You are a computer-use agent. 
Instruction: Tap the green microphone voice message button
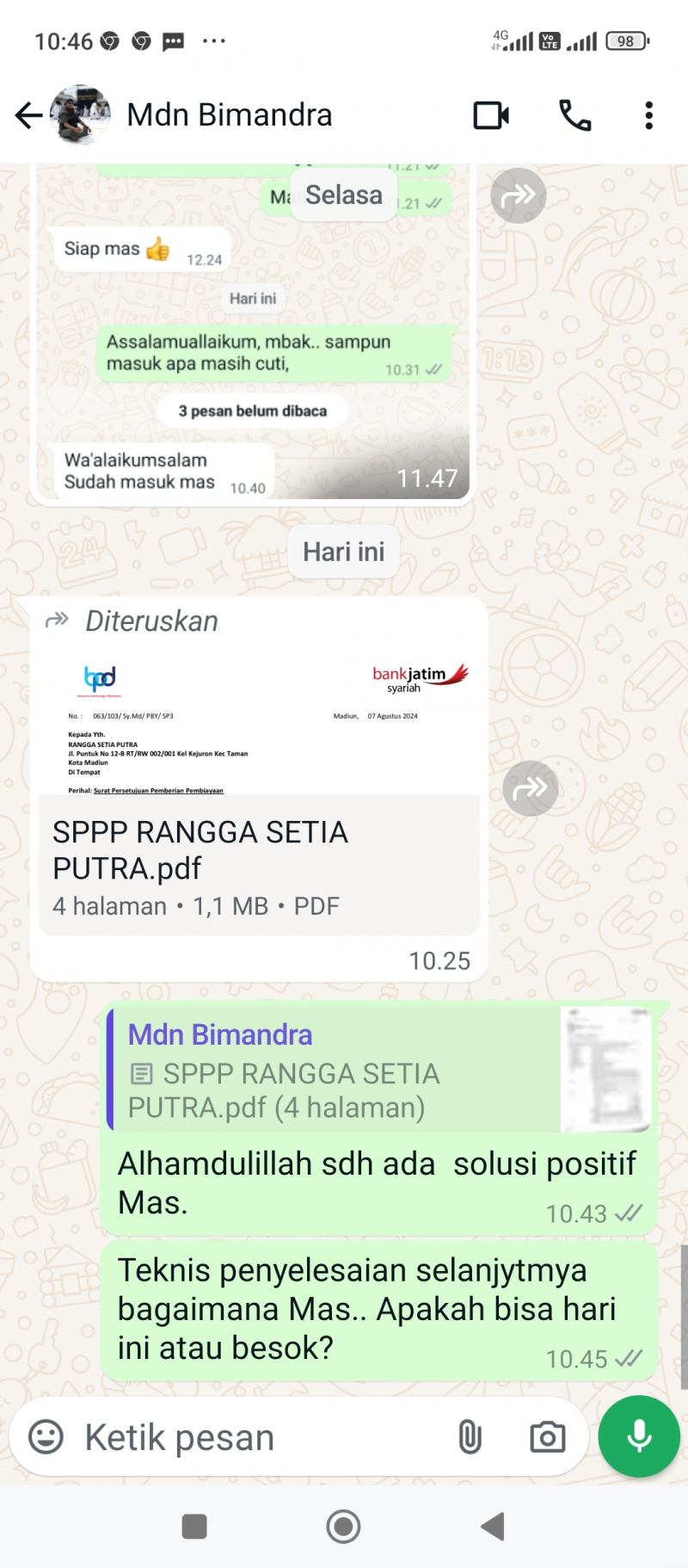639,1436
